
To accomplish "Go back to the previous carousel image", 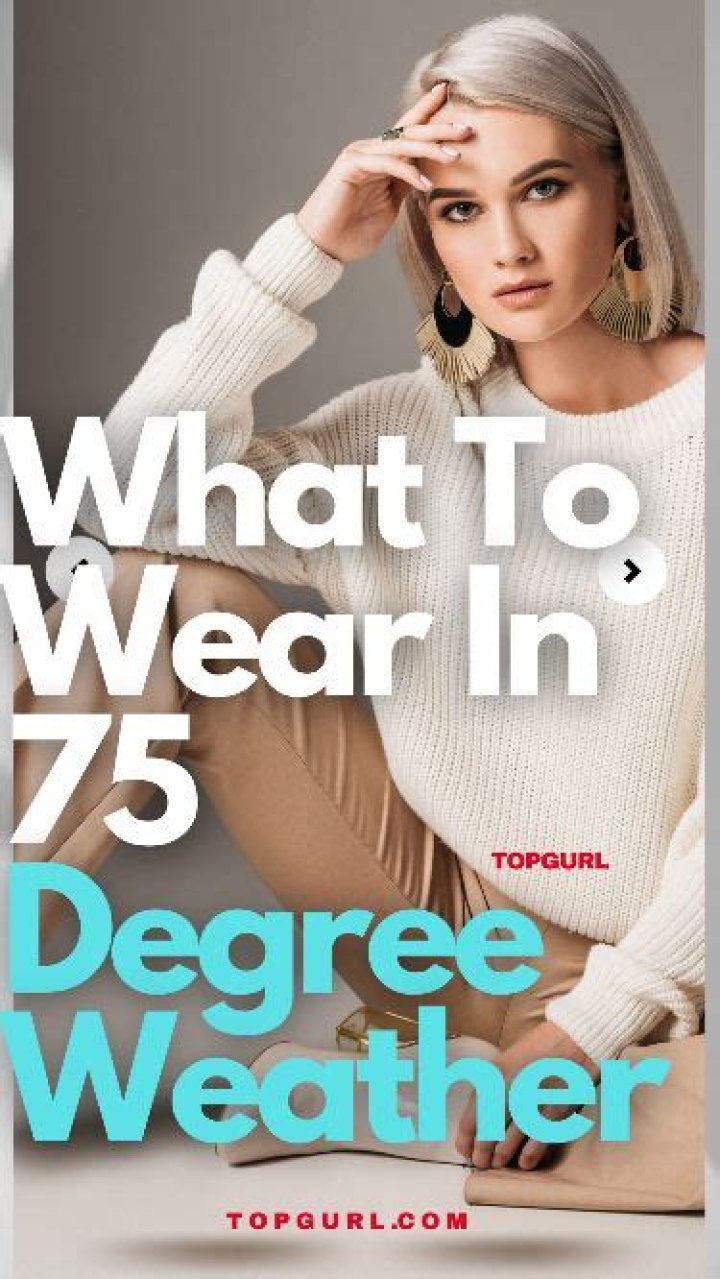I will [x=80, y=569].
